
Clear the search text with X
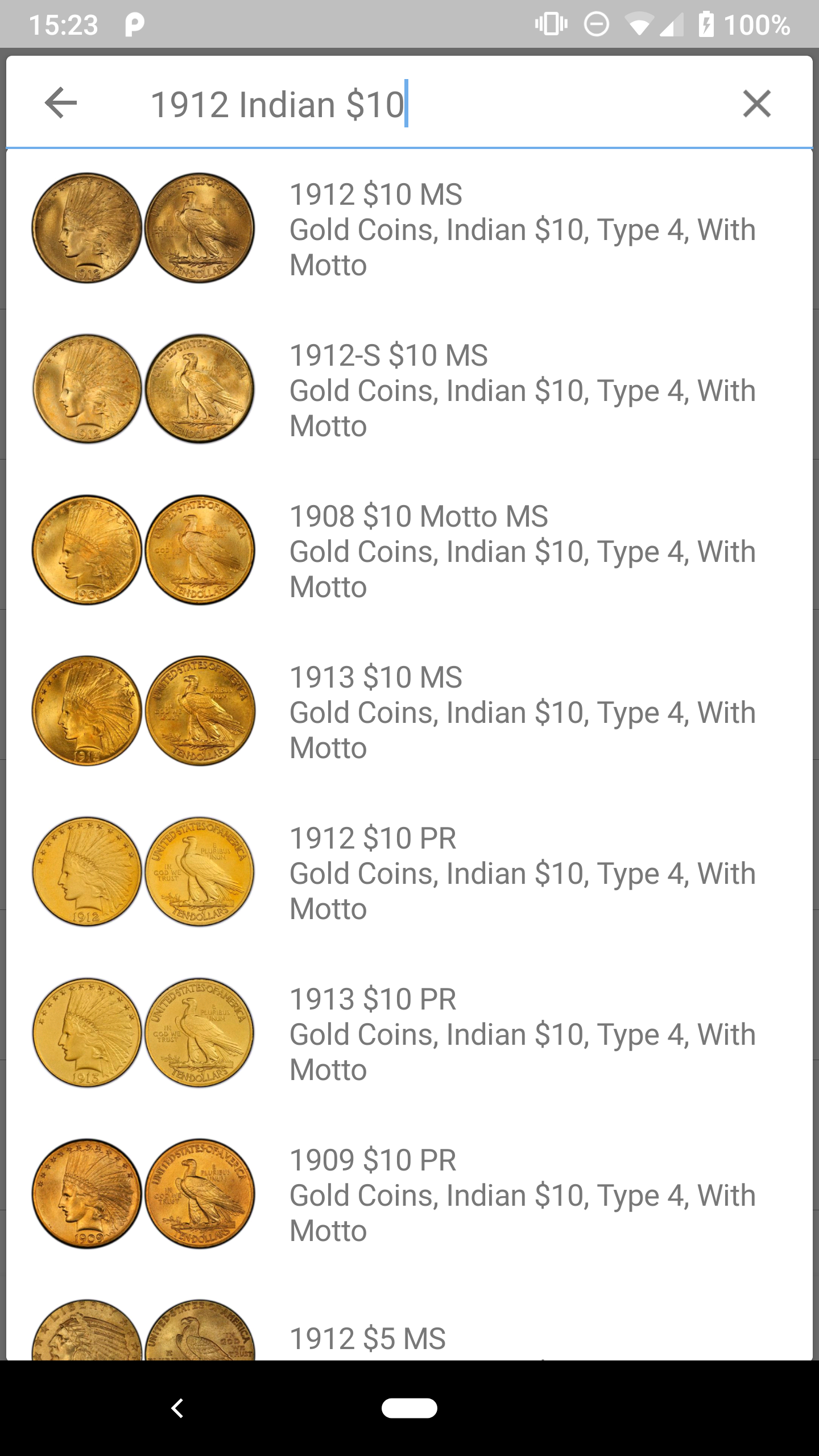pyautogui.click(x=757, y=104)
